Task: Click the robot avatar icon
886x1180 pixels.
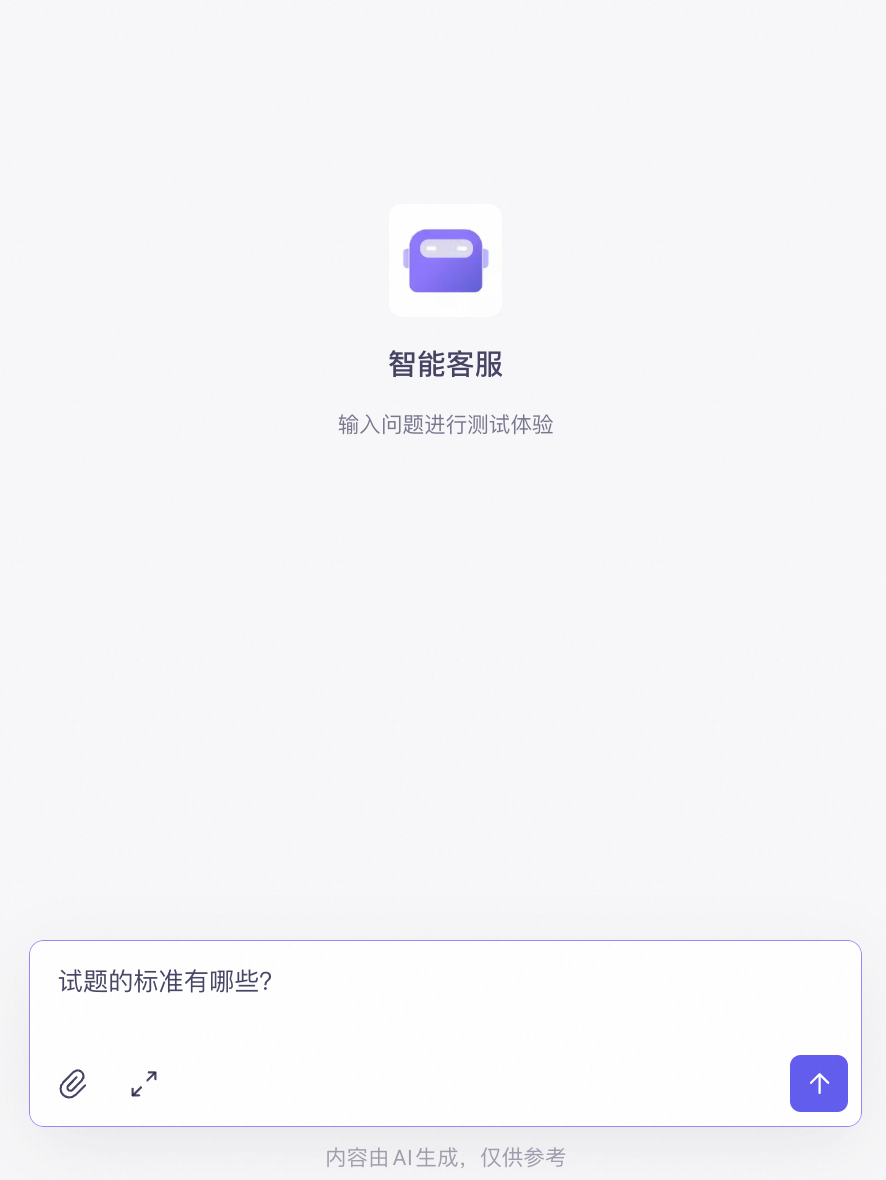Action: click(x=445, y=260)
